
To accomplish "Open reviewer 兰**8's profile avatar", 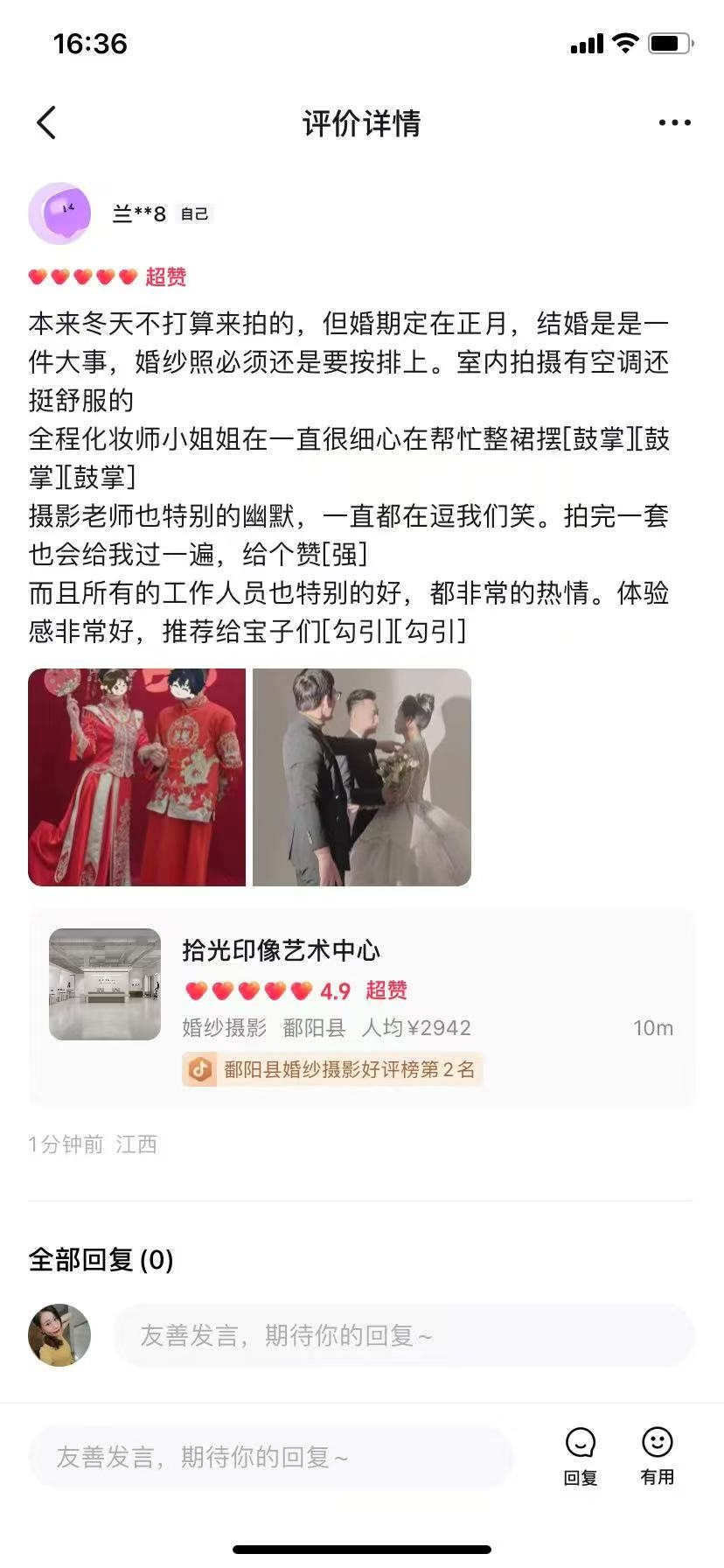I will (x=59, y=213).
